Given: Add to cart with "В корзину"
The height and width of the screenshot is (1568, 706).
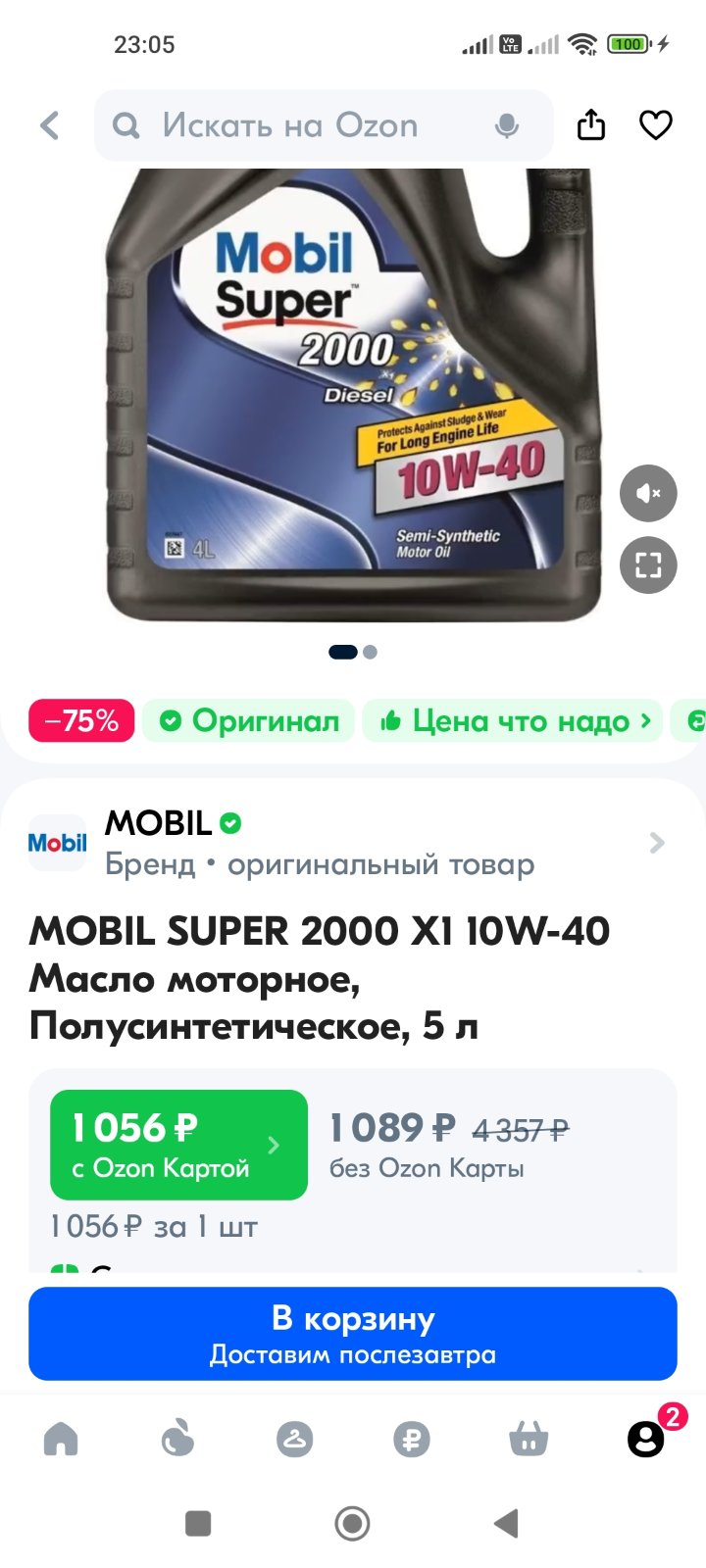Looking at the screenshot, I should click(353, 1334).
